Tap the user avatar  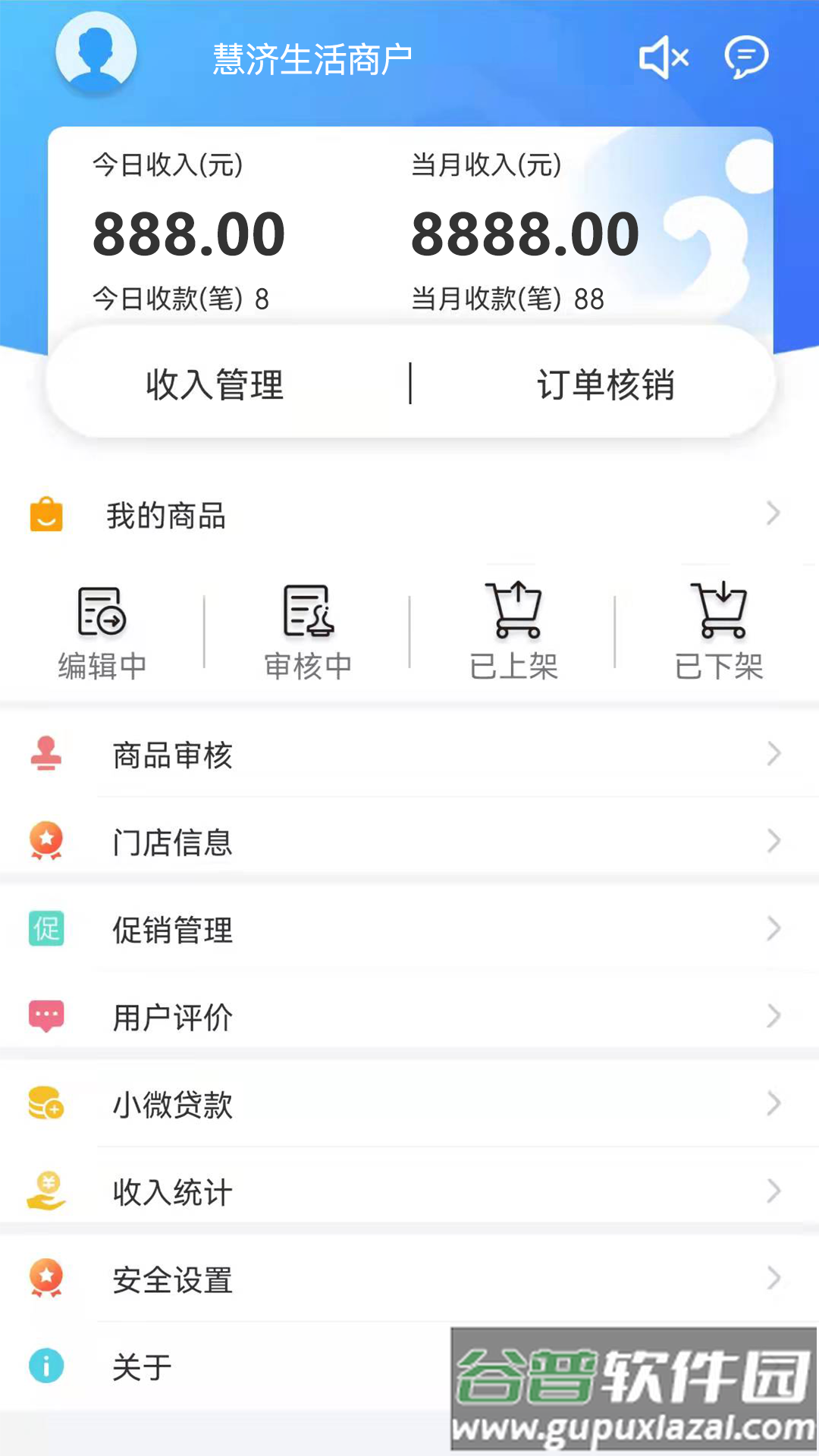coord(96,52)
